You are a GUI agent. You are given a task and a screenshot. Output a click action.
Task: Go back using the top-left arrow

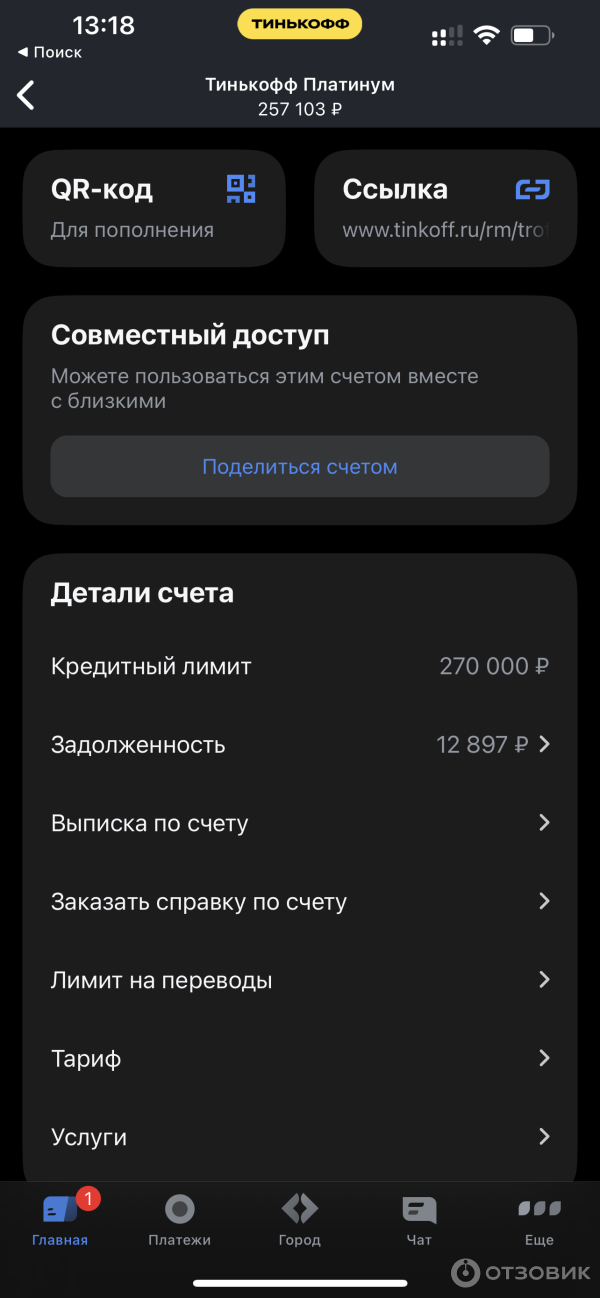coord(26,95)
